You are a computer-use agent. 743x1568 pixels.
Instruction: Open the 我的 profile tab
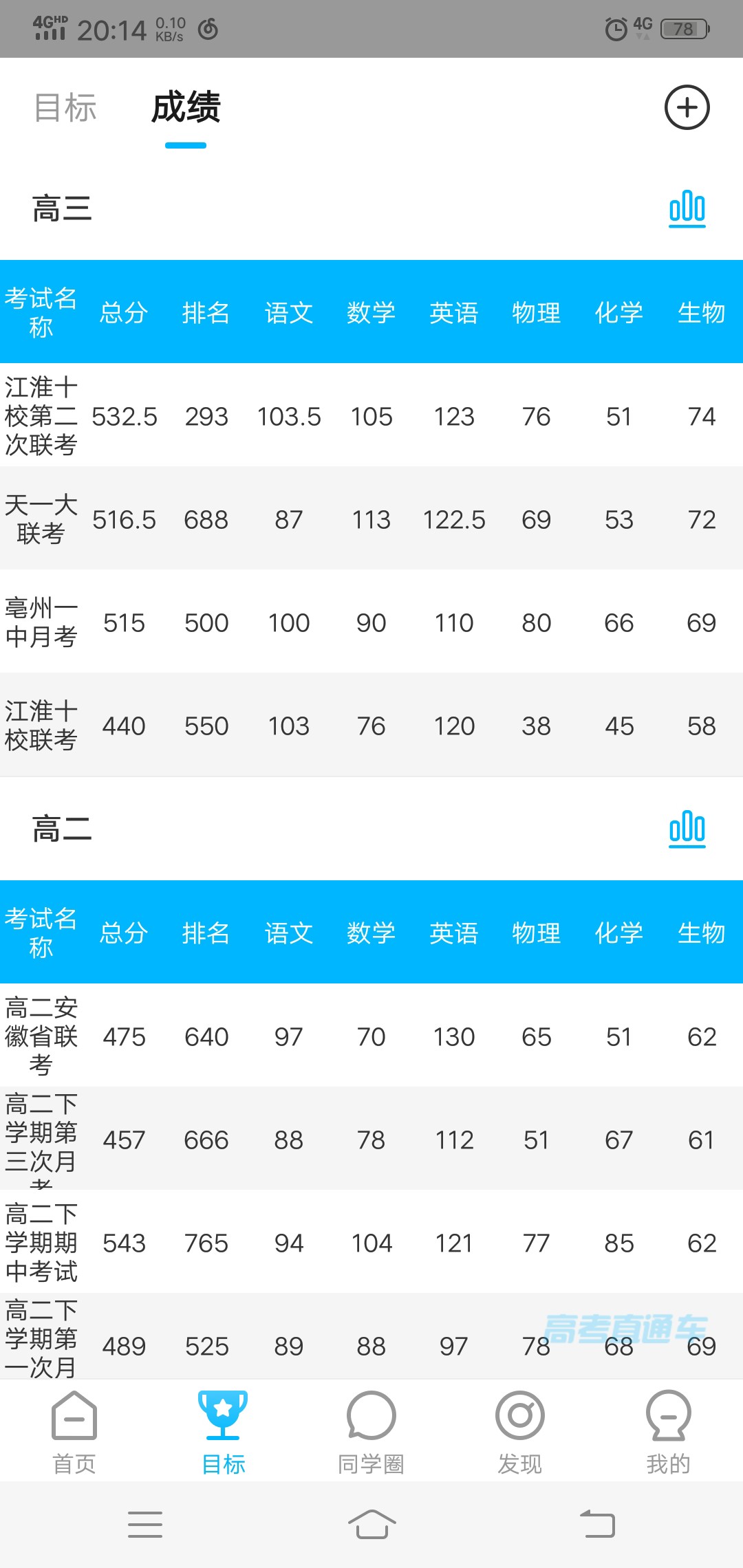pyautogui.click(x=668, y=1432)
